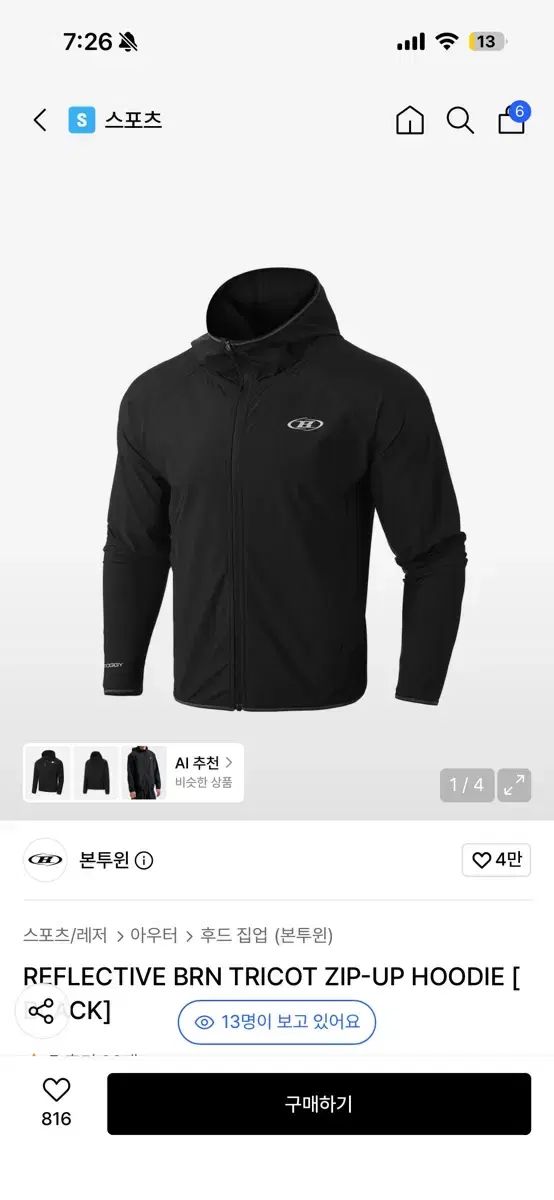The image size is (554, 1200).
Task: Tap 구매하기 to buy the hoodie
Action: coord(319,1104)
